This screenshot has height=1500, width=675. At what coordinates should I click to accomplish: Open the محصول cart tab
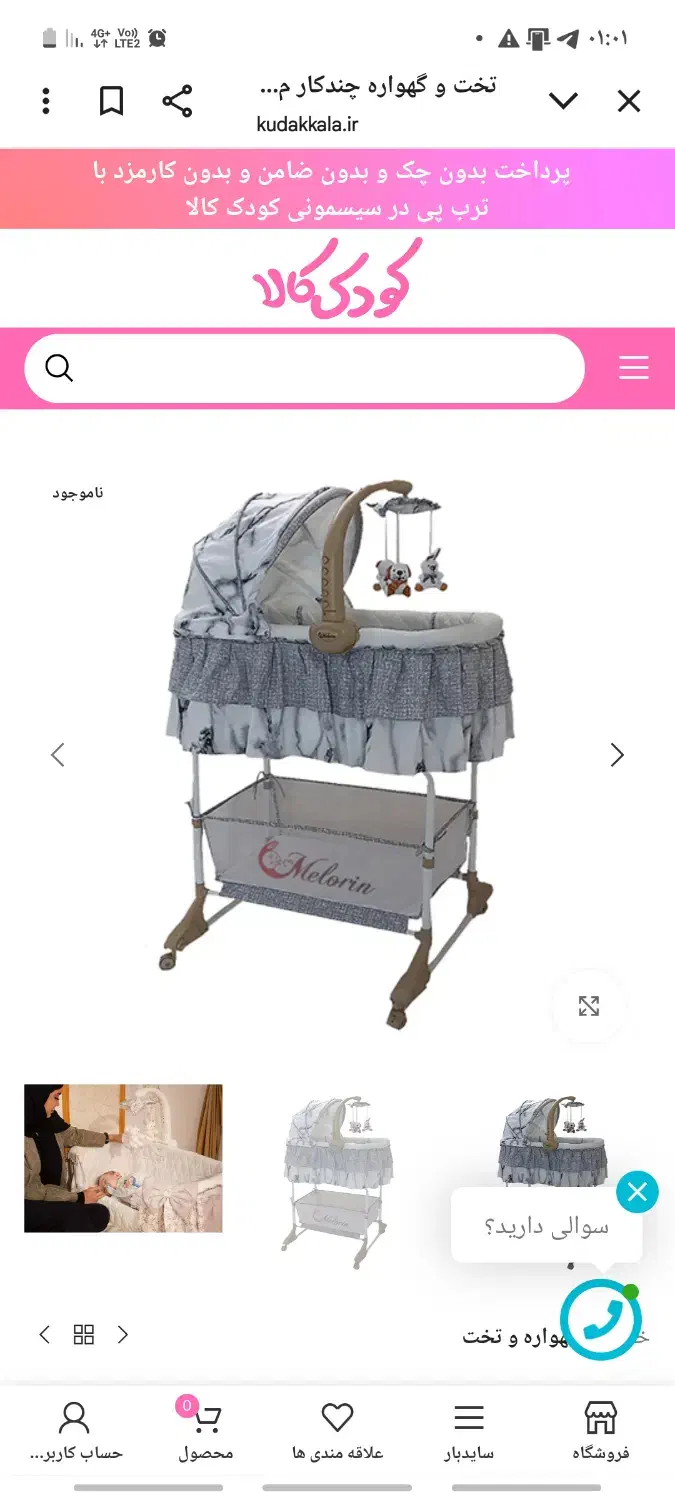pos(206,1432)
